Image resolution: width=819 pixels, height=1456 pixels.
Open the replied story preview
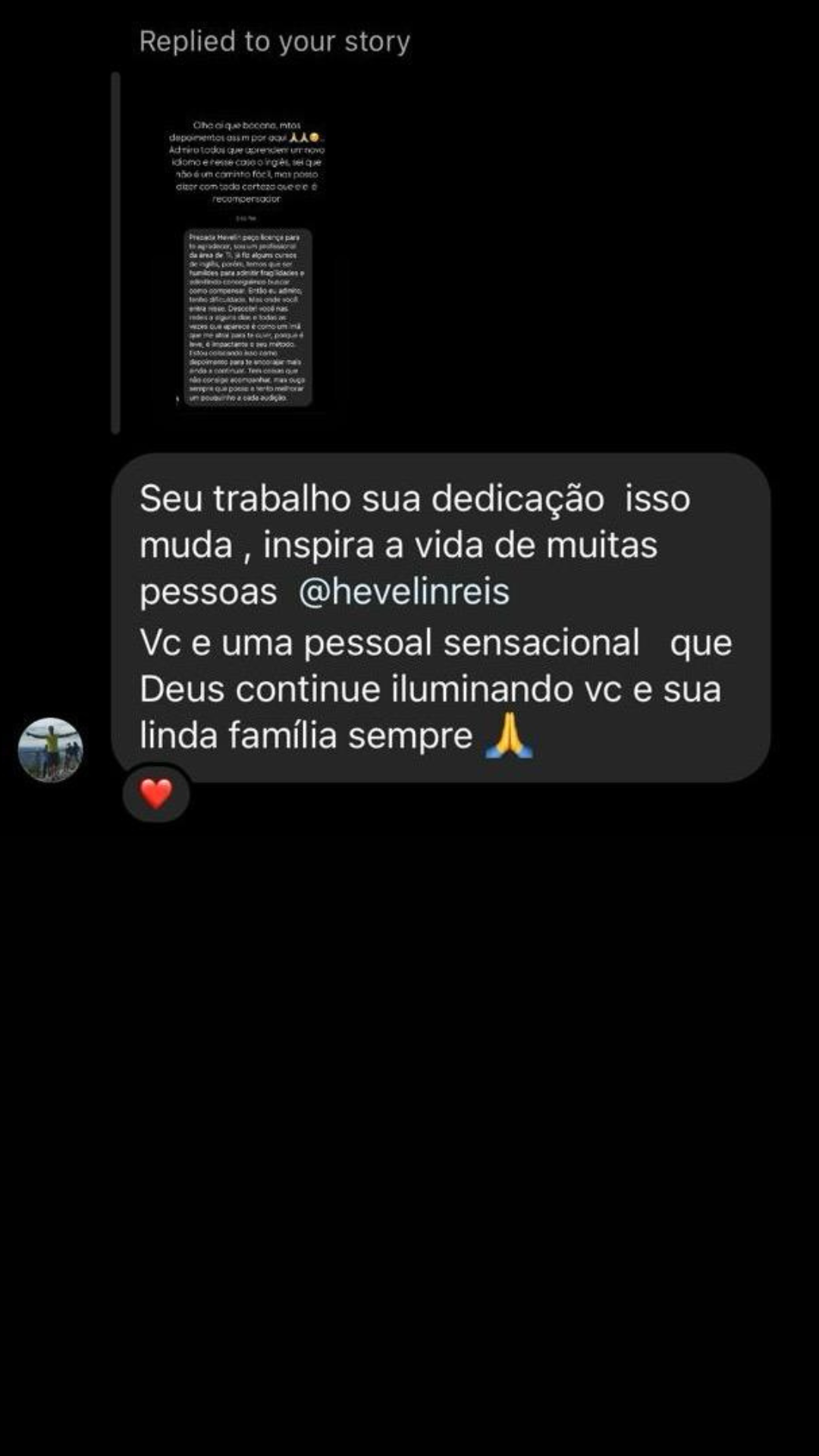pyautogui.click(x=246, y=258)
